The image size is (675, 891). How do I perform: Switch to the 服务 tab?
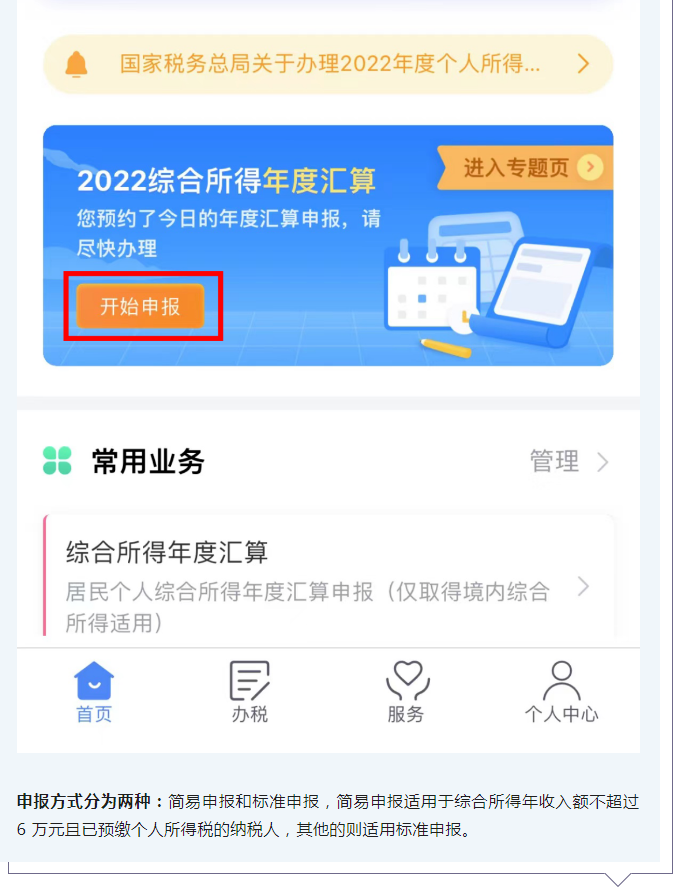[x=406, y=692]
